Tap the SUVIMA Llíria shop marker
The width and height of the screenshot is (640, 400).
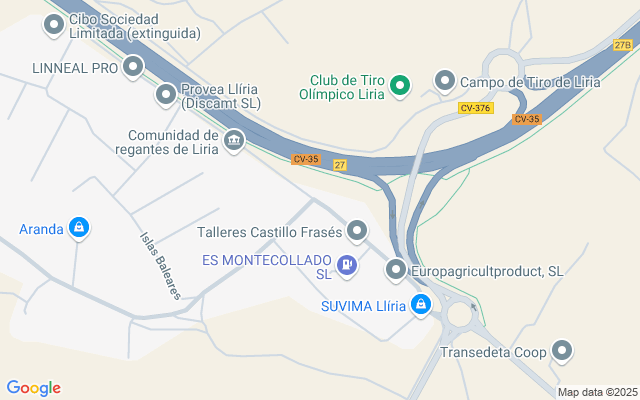[x=421, y=305]
